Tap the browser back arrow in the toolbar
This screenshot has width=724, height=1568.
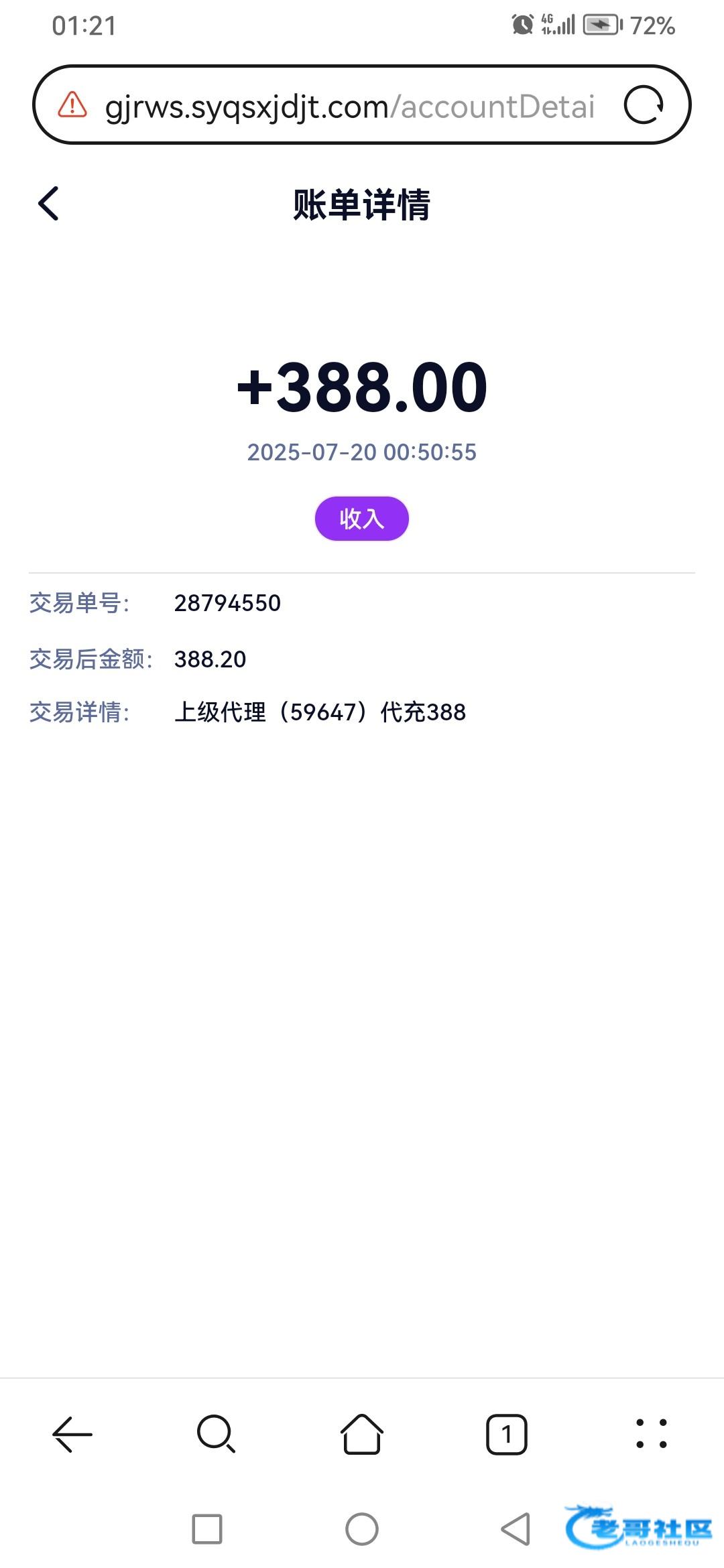[72, 1435]
